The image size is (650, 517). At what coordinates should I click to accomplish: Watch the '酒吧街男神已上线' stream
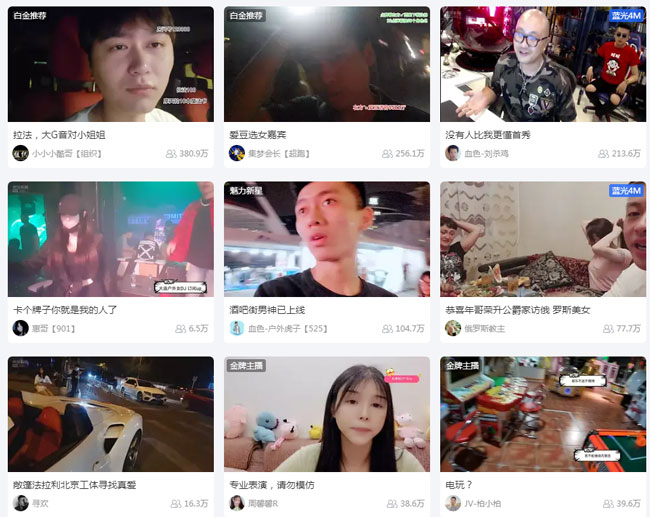pyautogui.click(x=326, y=240)
